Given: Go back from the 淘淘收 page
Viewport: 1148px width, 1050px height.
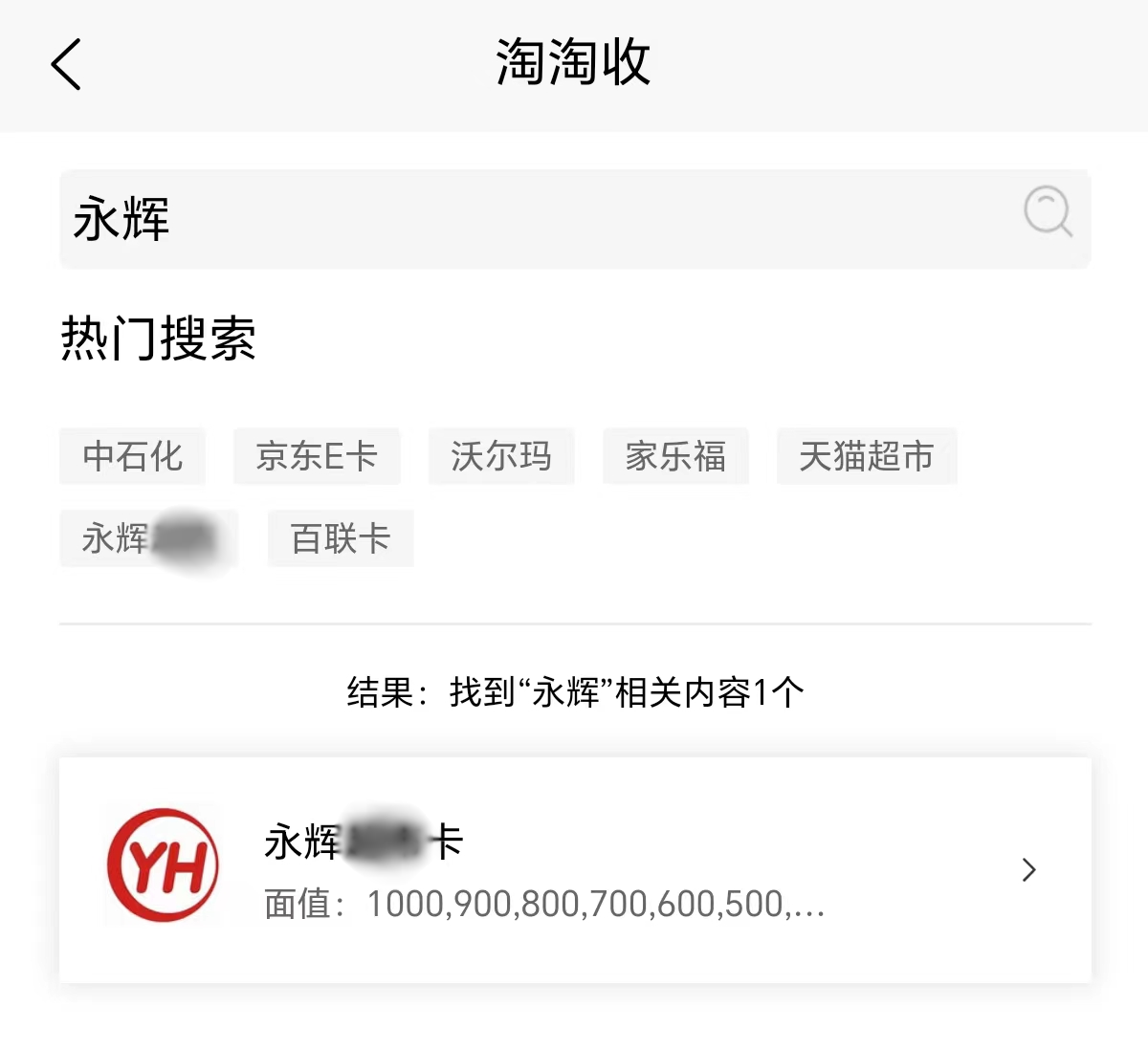Looking at the screenshot, I should [x=66, y=65].
